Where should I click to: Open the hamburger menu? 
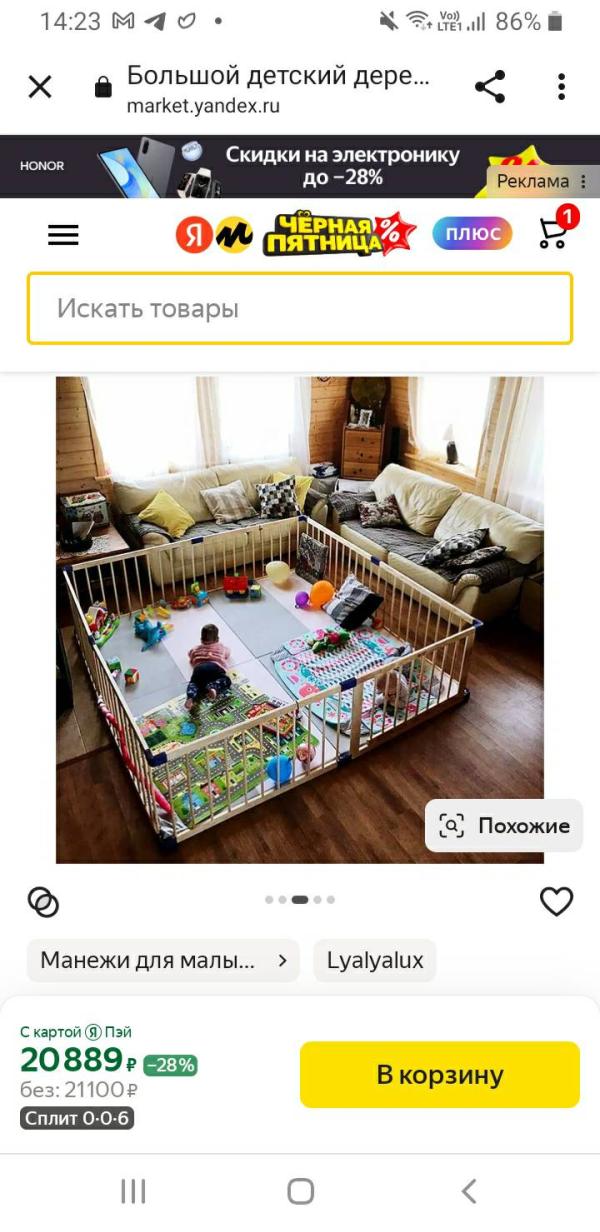(63, 234)
